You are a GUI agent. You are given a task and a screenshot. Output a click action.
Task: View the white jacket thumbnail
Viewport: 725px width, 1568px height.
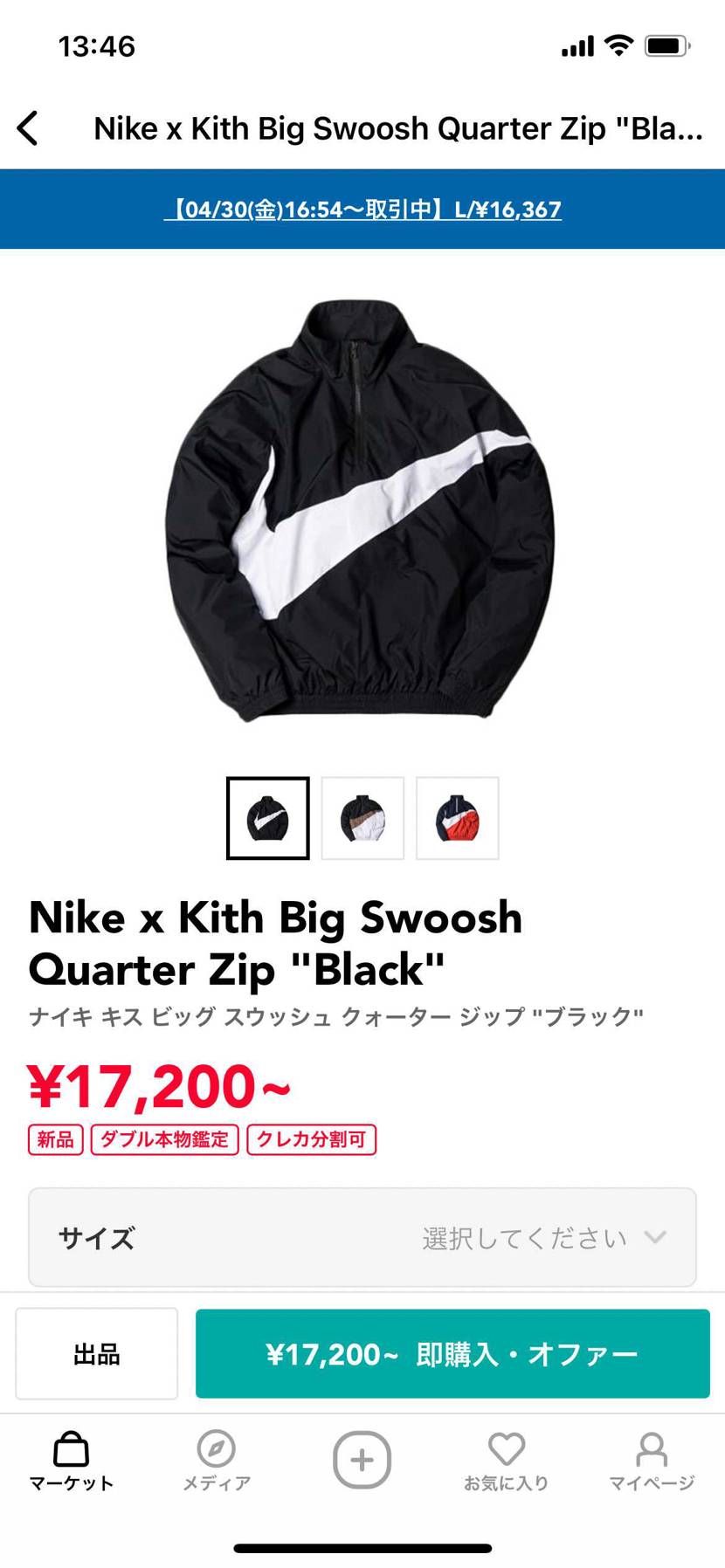pyautogui.click(x=362, y=818)
